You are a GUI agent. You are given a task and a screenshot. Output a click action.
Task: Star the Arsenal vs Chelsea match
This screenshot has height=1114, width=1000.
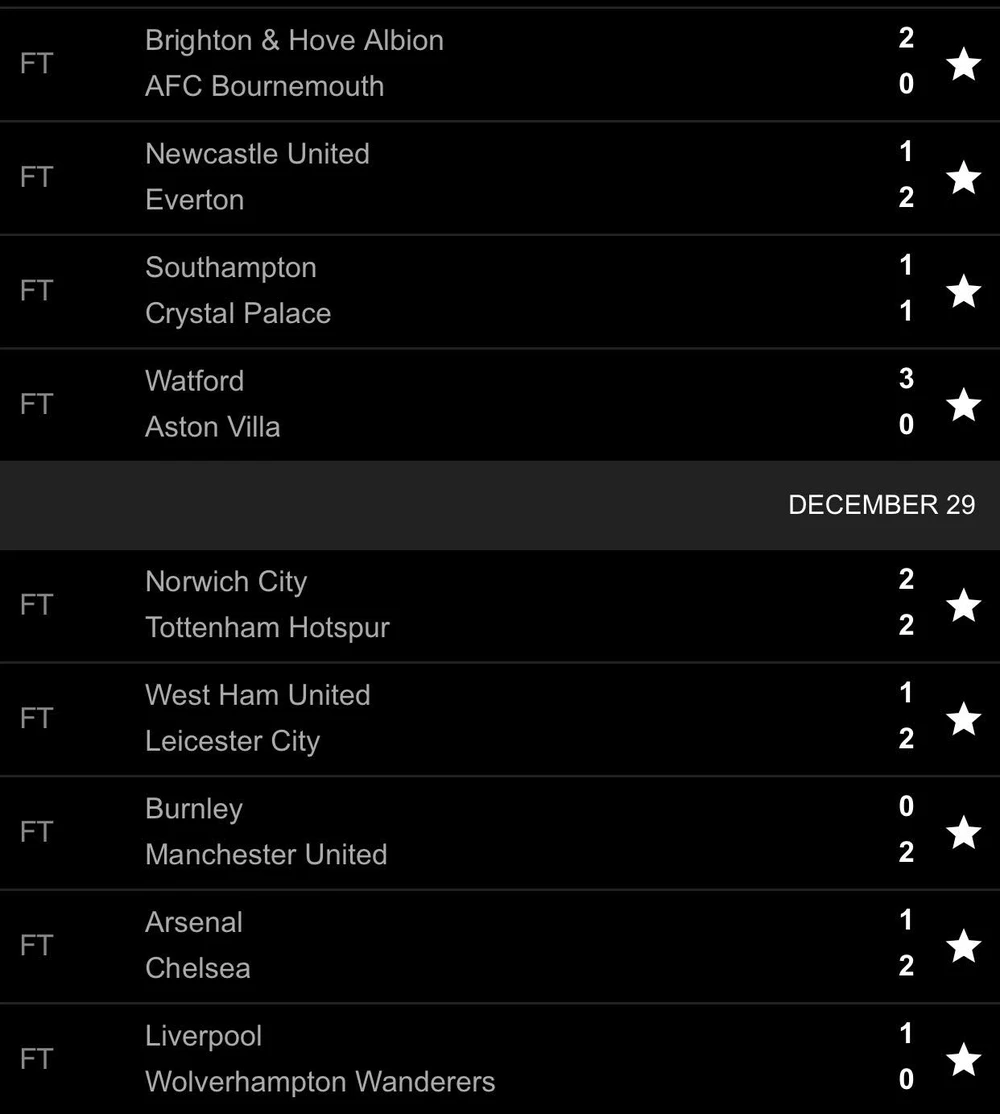[963, 946]
